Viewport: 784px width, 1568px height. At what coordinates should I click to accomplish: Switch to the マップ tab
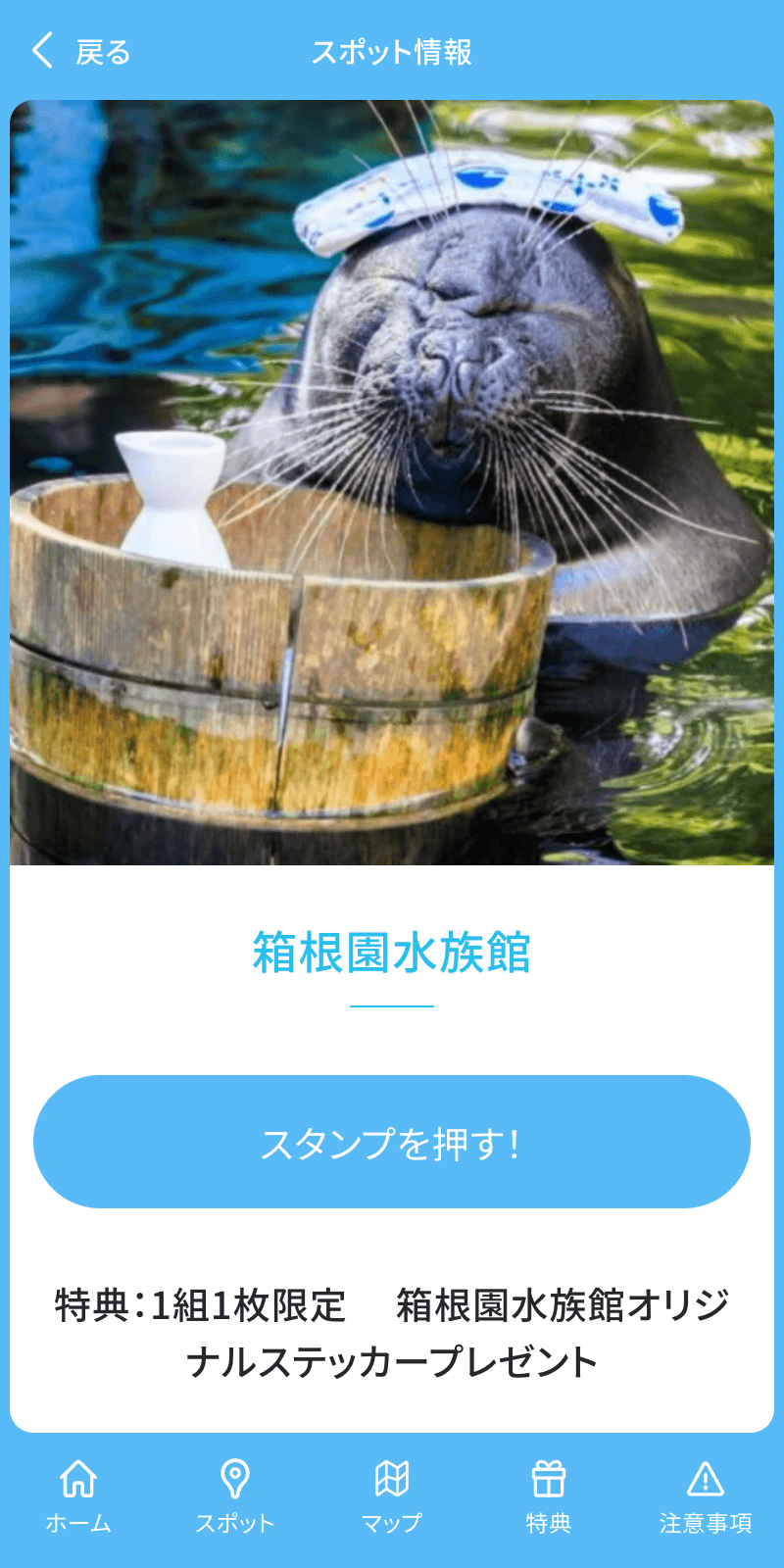click(392, 1490)
